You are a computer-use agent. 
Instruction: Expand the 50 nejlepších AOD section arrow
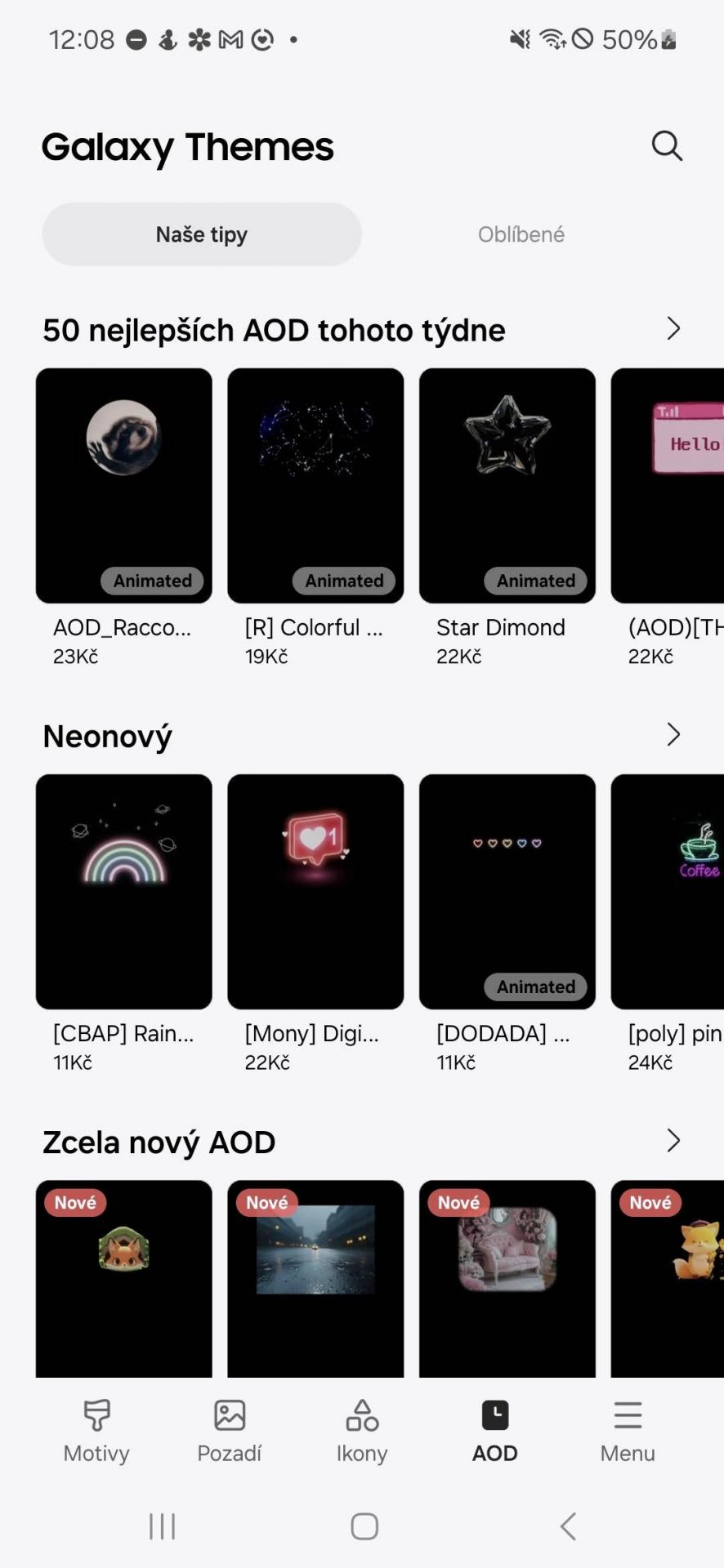click(673, 328)
